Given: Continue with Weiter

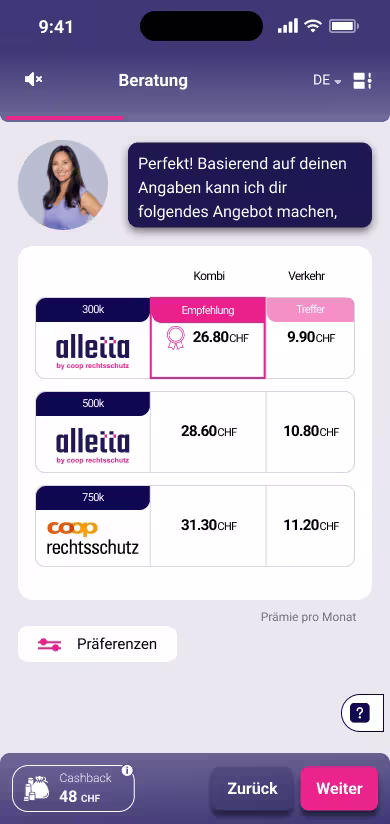Looking at the screenshot, I should coord(339,789).
